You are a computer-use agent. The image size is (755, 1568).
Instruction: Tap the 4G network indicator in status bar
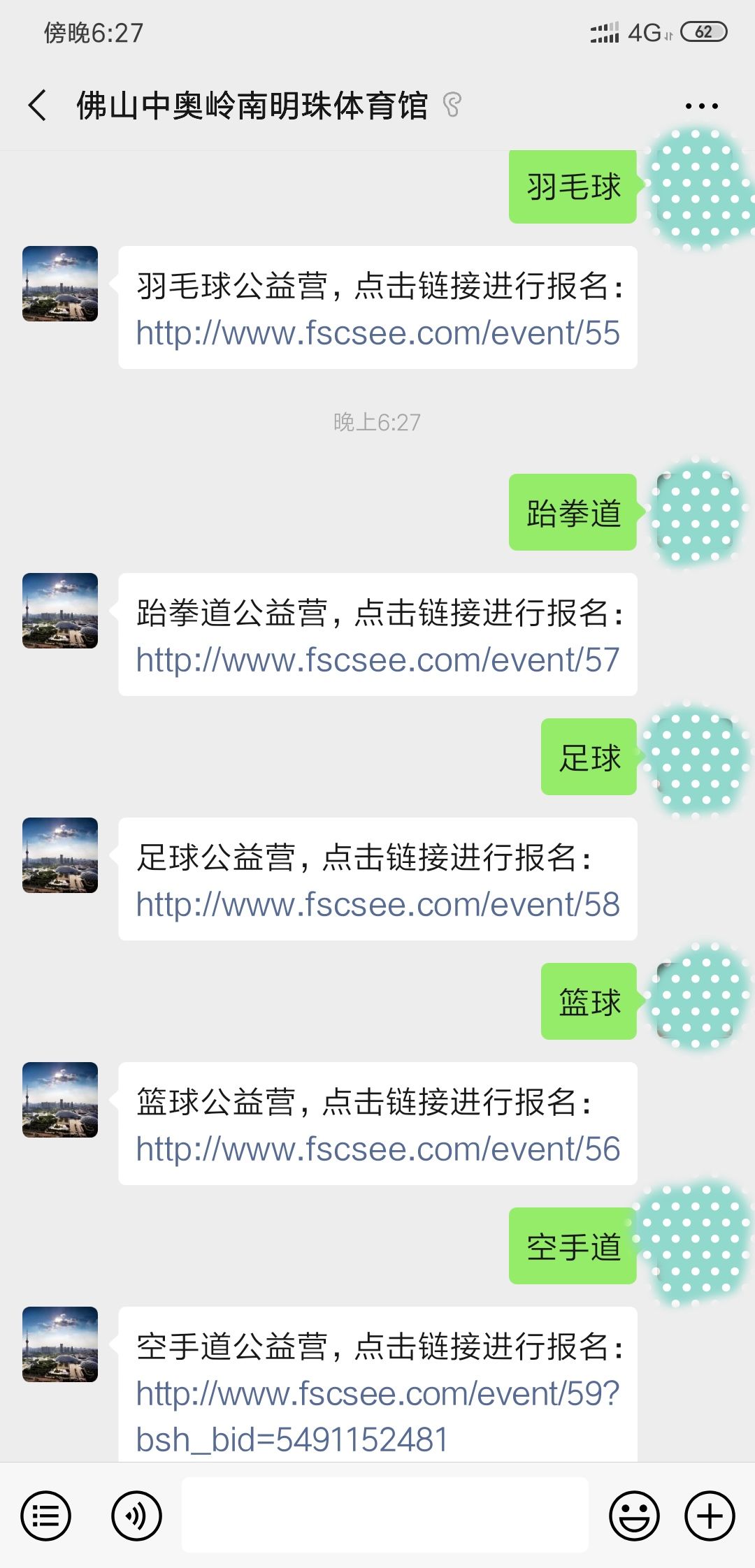click(x=645, y=29)
